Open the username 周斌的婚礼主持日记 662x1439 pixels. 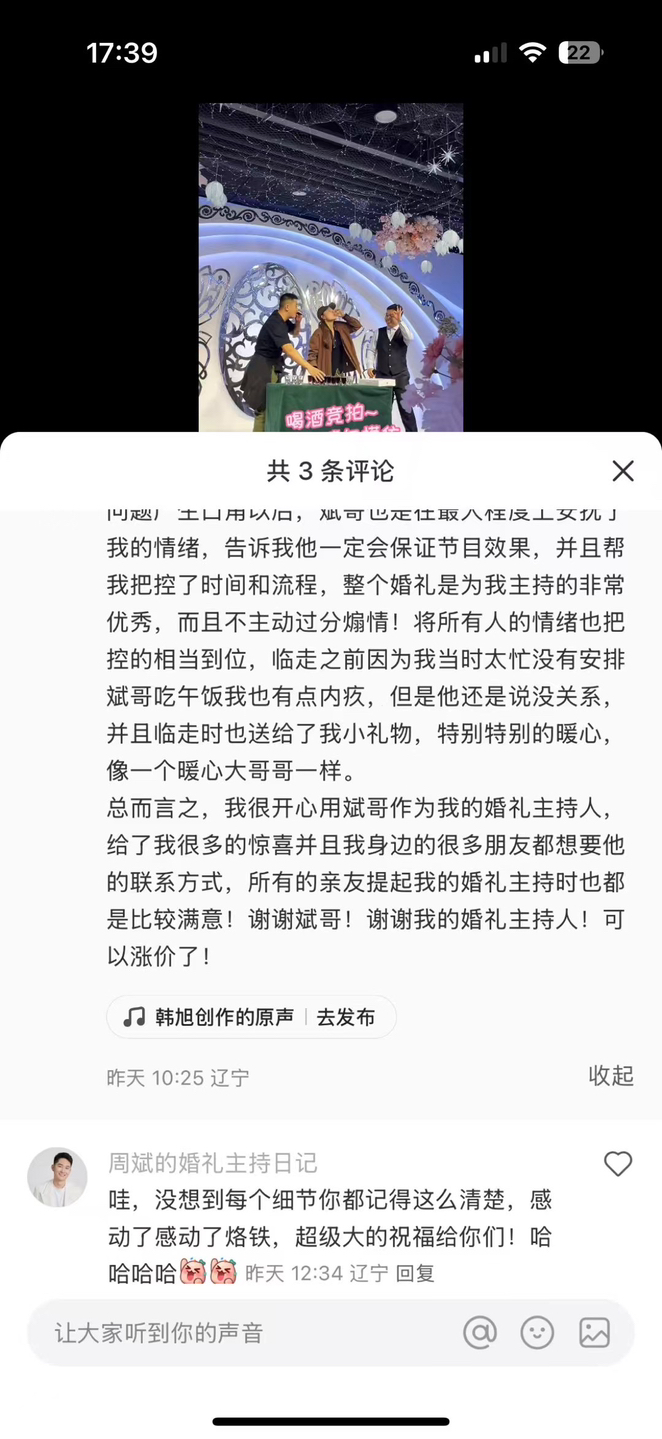pos(213,1162)
